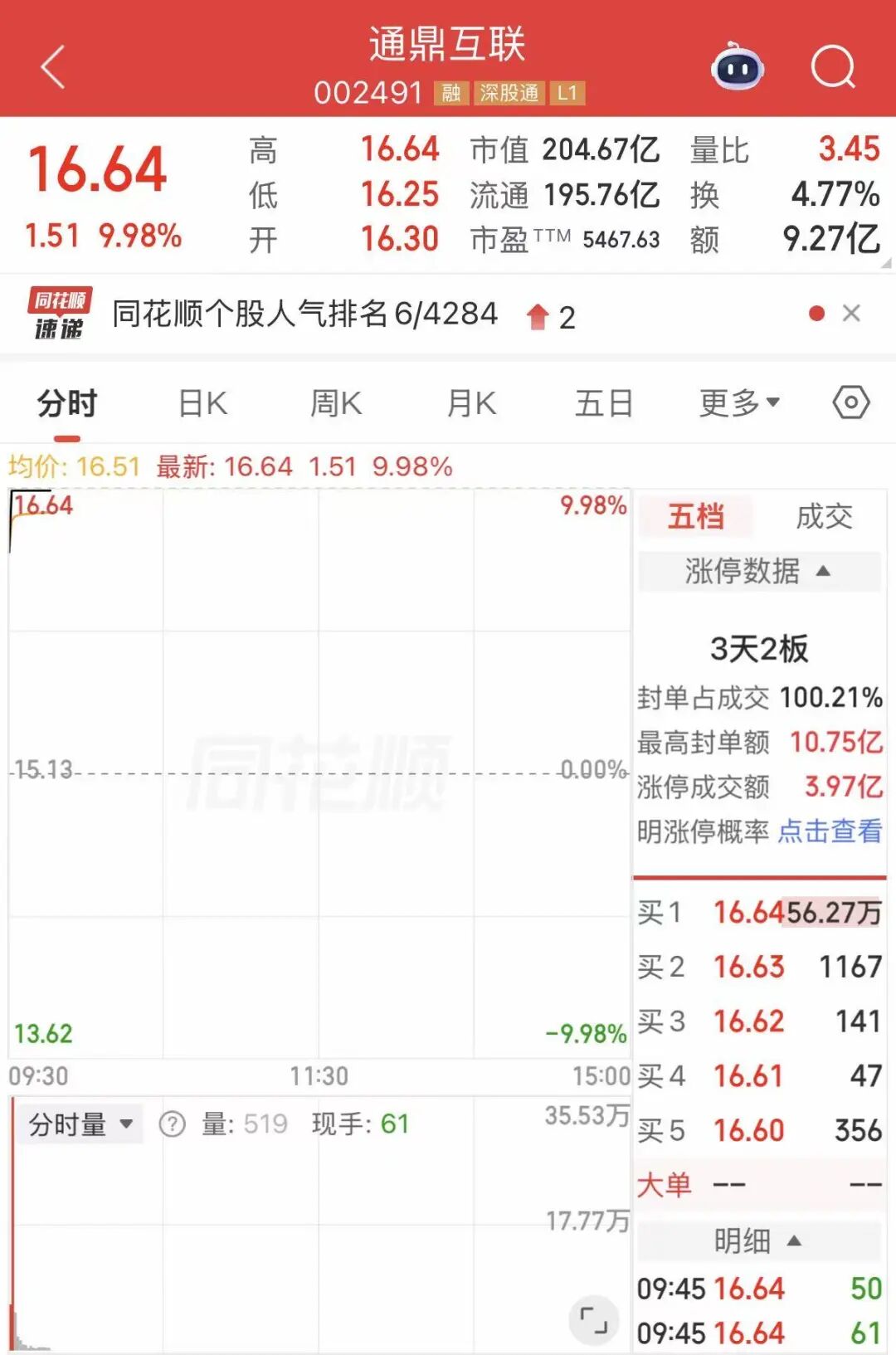Dismiss the 同花顺速递 popularity ranking banner

click(x=850, y=314)
